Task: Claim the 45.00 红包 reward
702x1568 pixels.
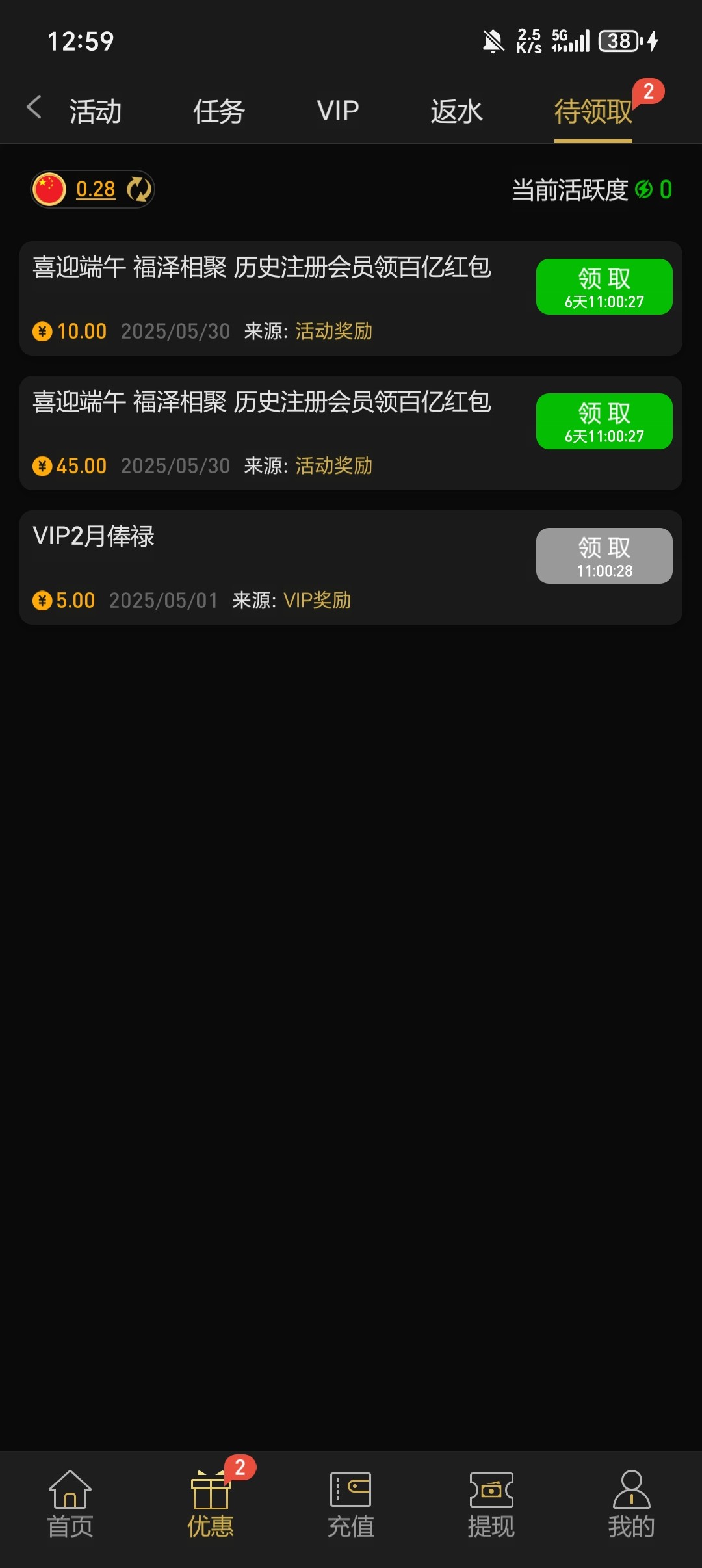Action: pyautogui.click(x=604, y=421)
